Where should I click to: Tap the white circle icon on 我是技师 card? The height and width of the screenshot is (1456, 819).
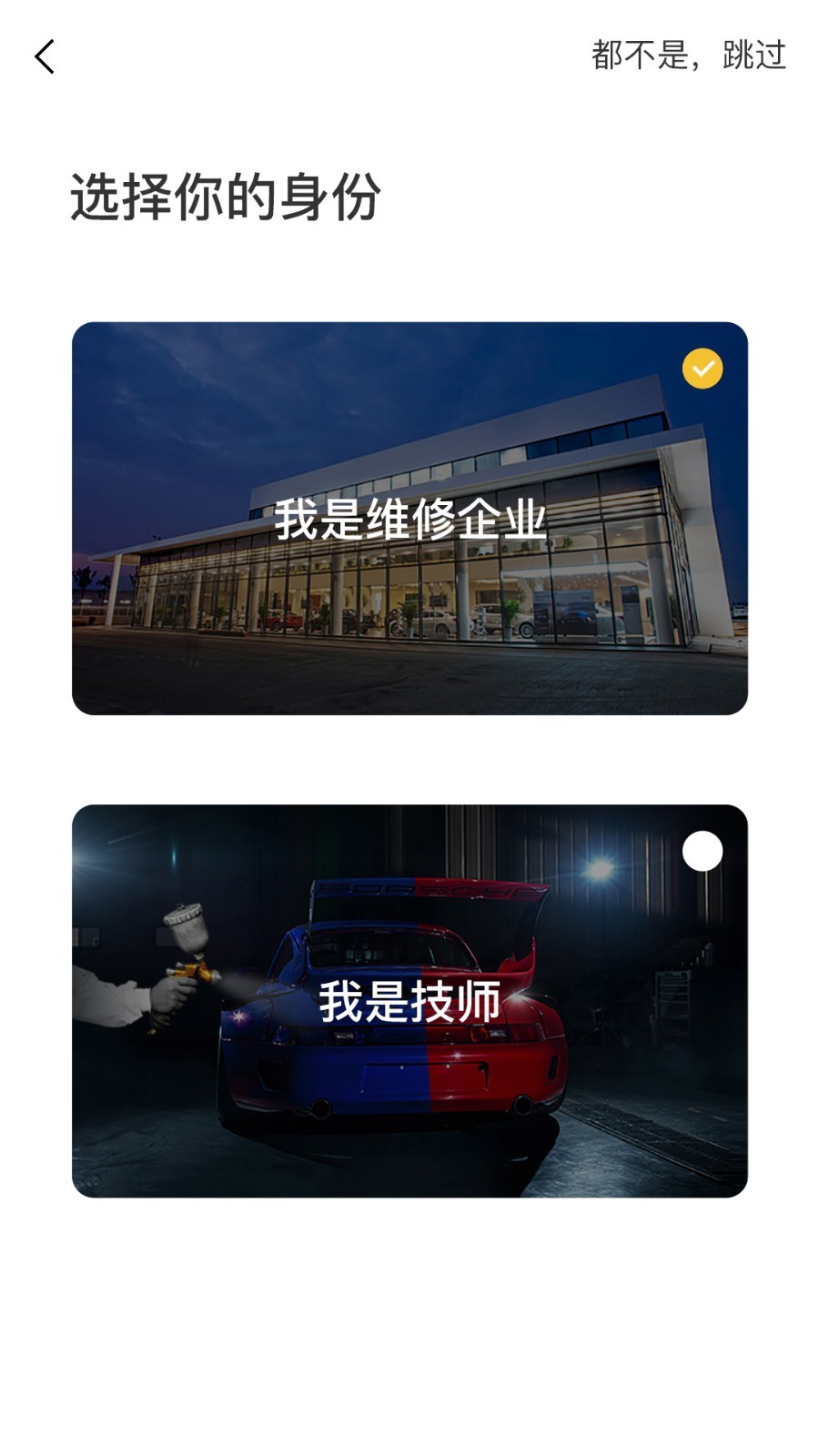coord(701,850)
